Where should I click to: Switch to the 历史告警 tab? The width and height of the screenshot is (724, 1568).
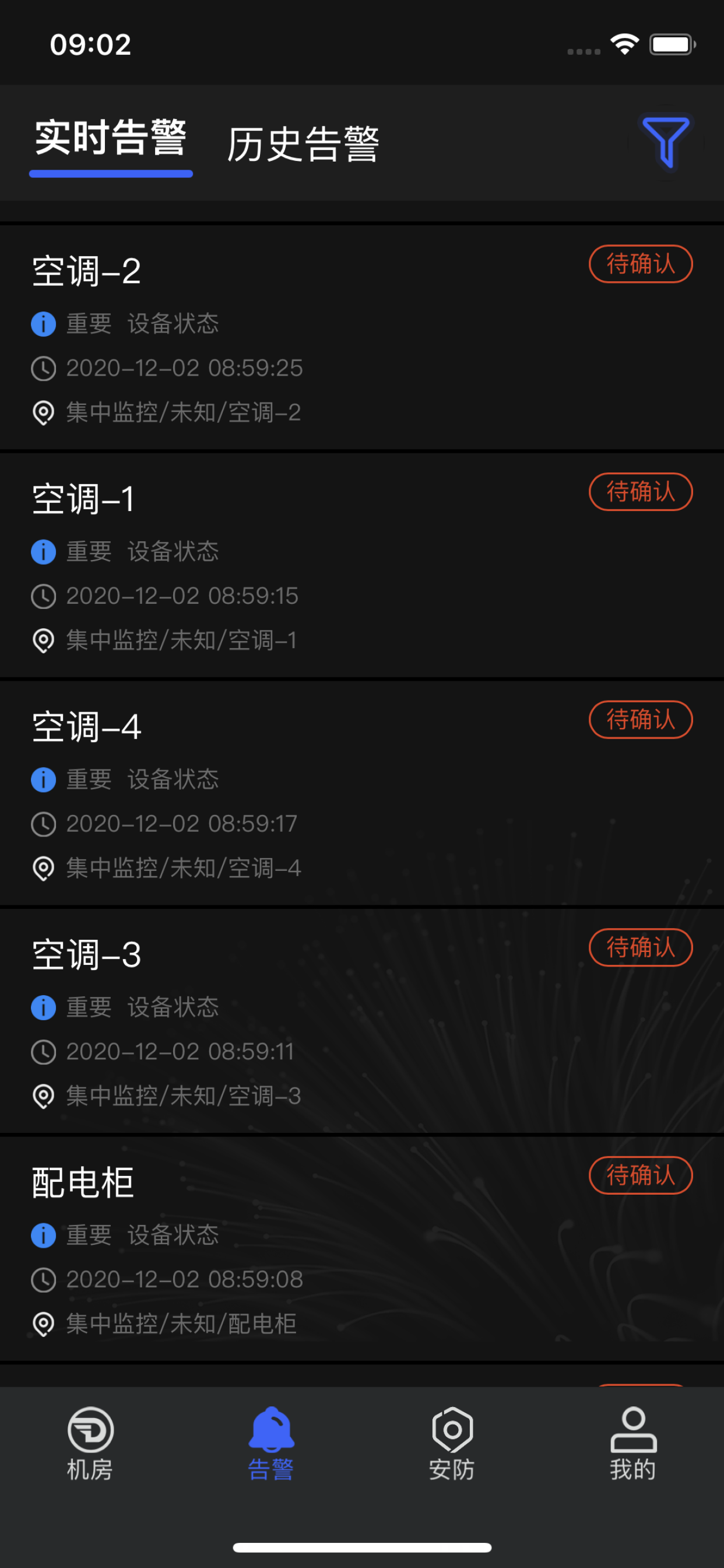tap(303, 144)
